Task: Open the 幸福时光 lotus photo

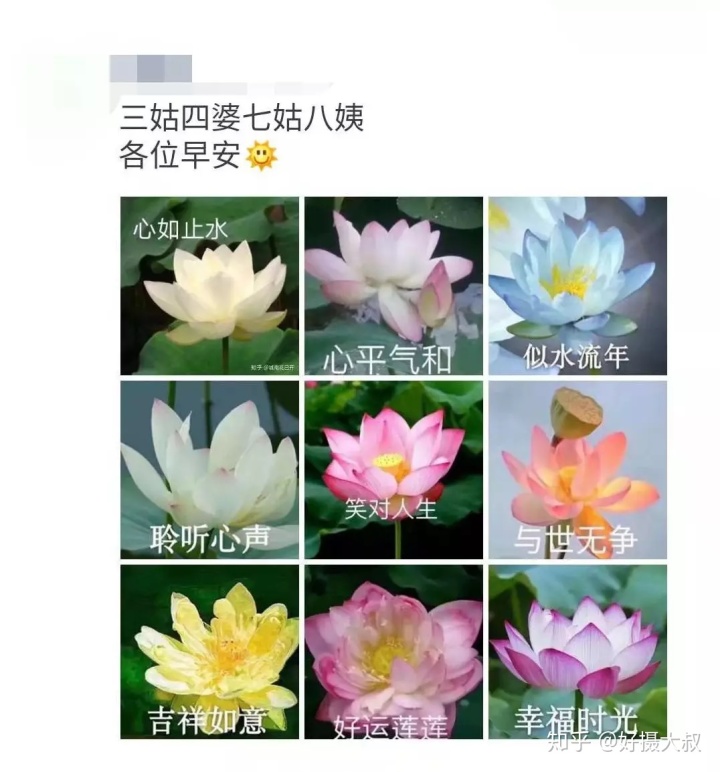Action: (577, 652)
